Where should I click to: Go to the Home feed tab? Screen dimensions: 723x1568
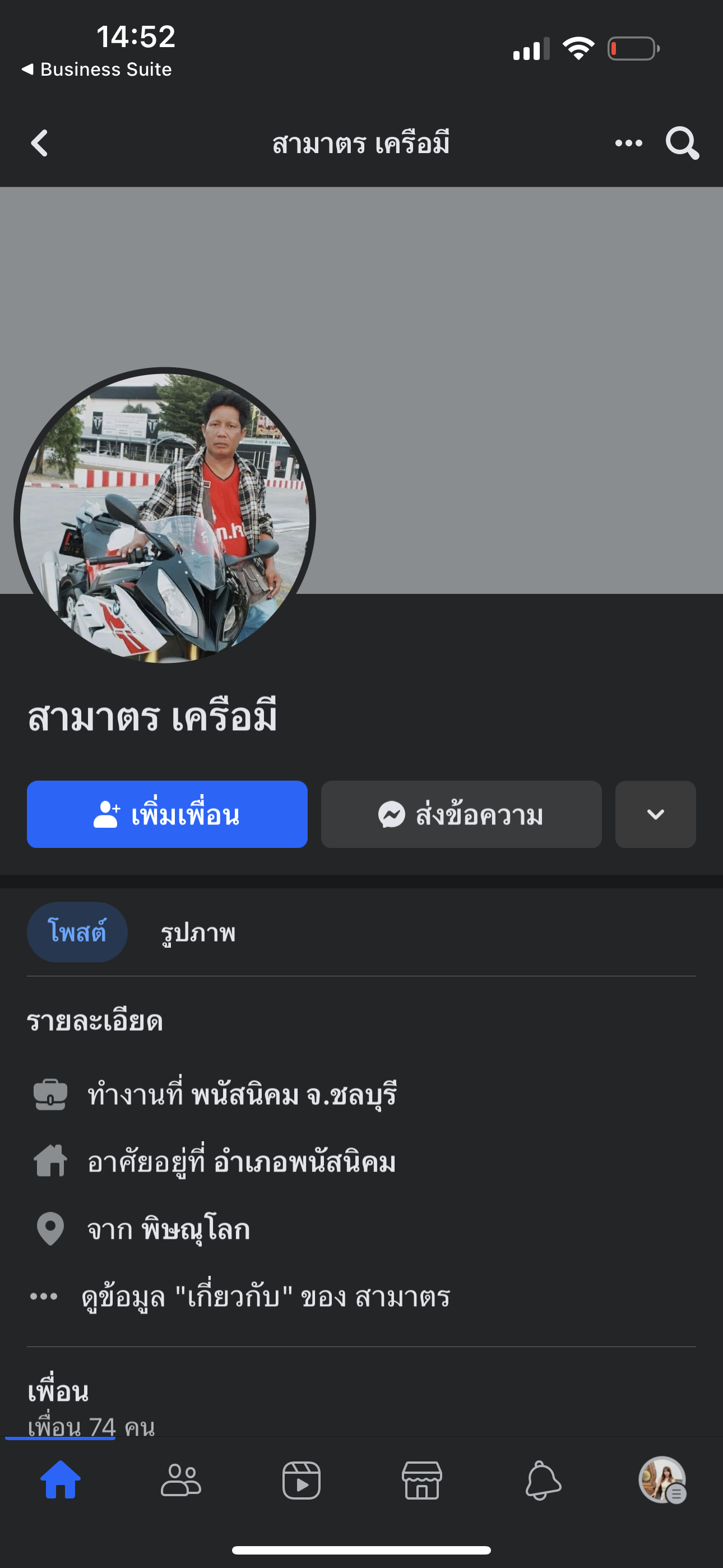click(61, 1481)
